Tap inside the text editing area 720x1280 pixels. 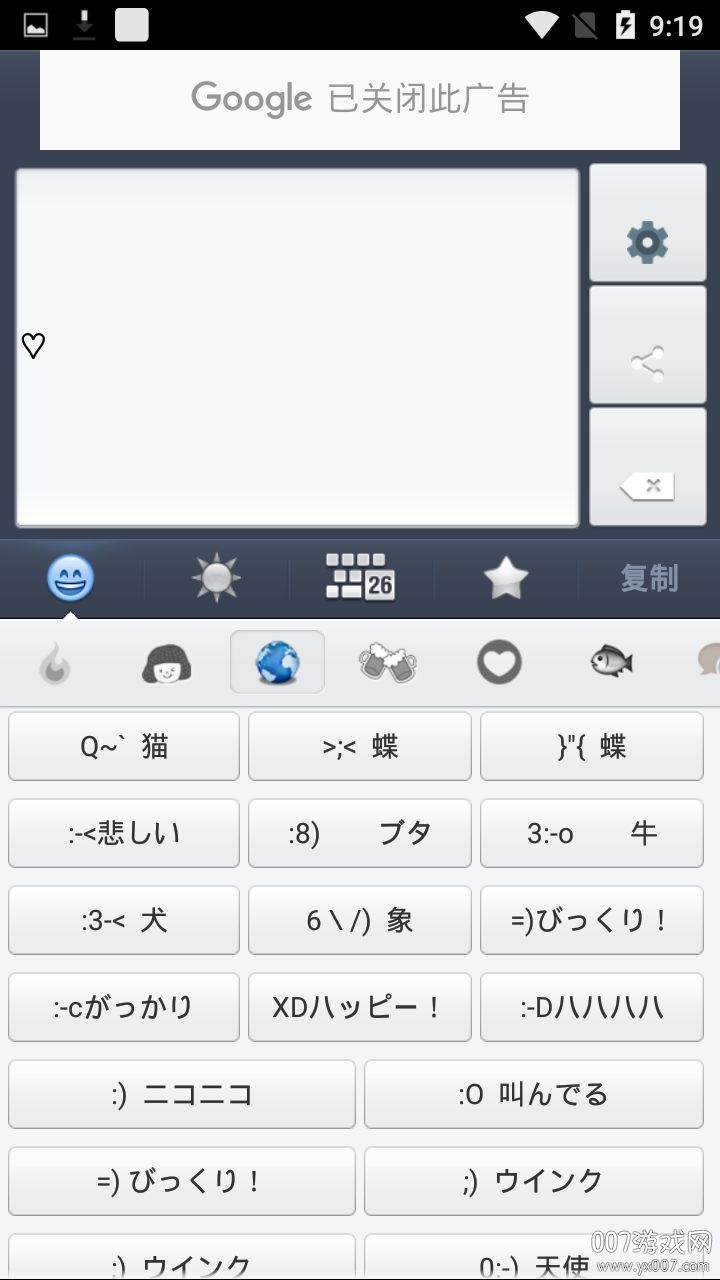[x=297, y=347]
